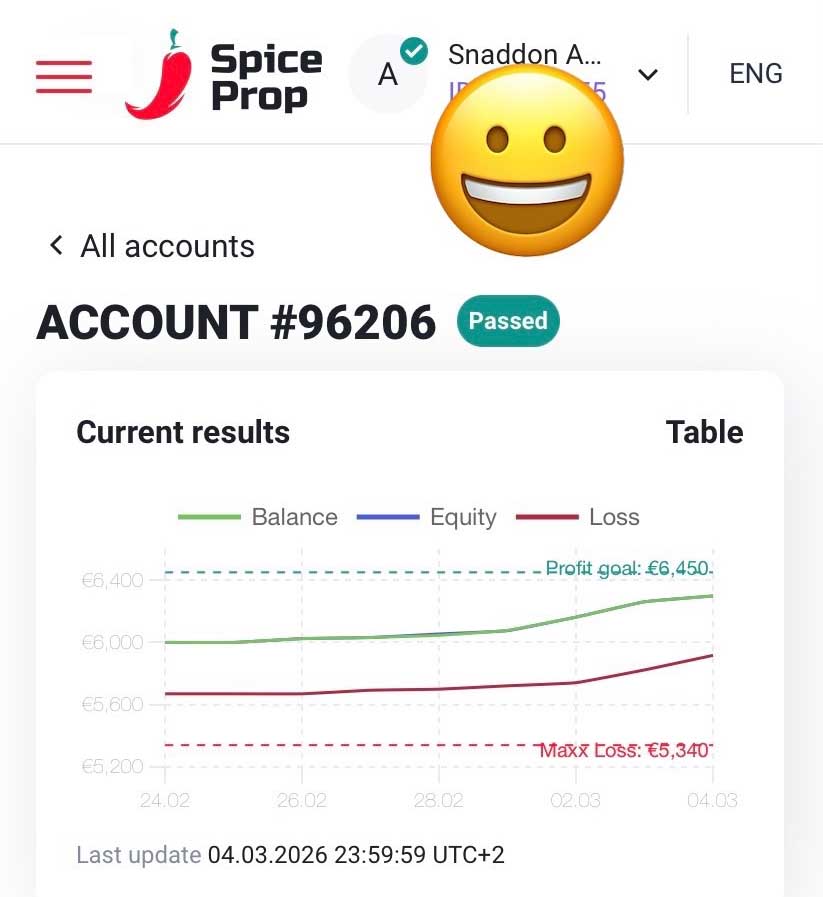Expand the Snaddon A... account dropdown
This screenshot has height=897, width=823.
[648, 75]
